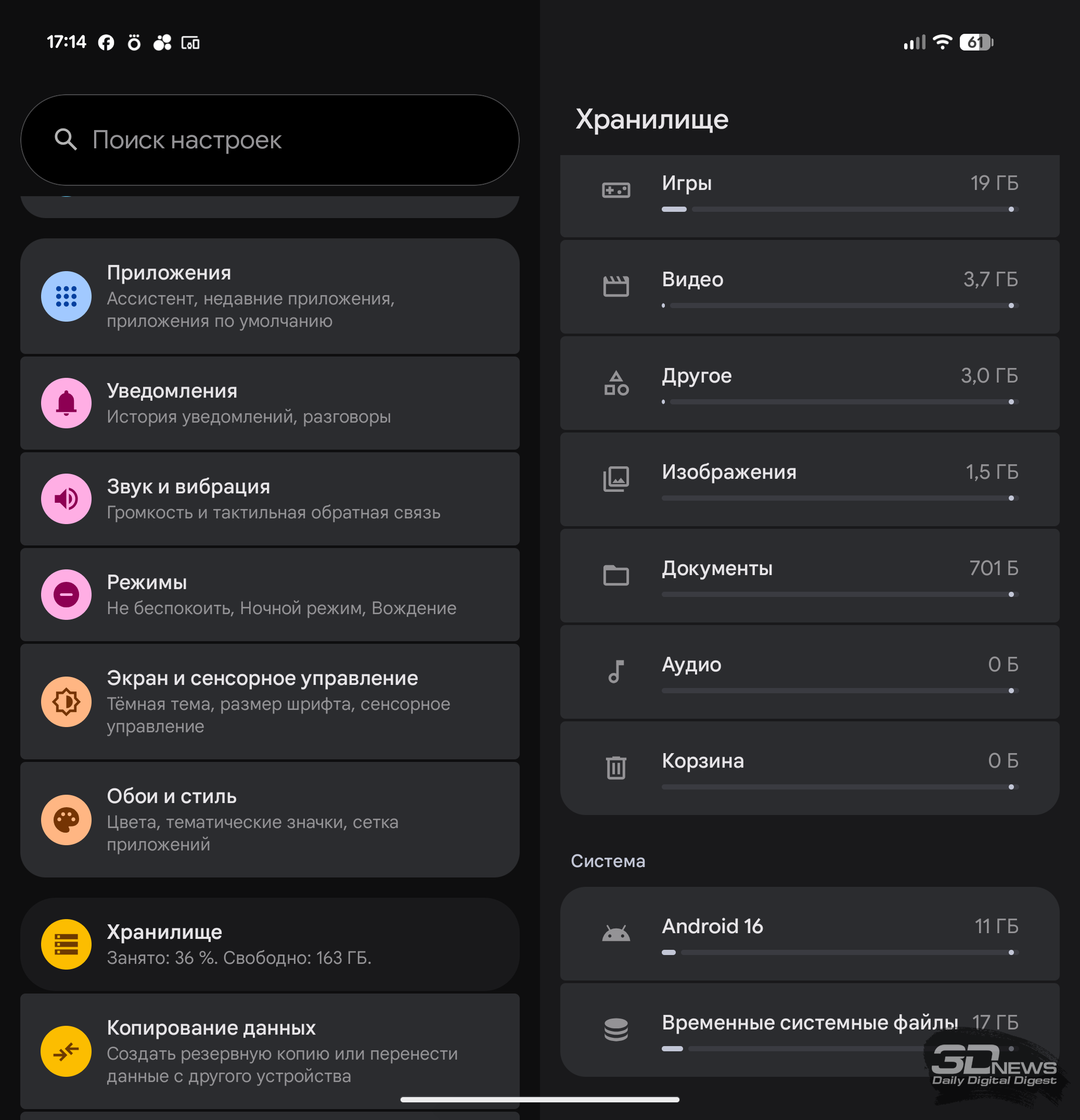The image size is (1080, 1120).
Task: Open Приложения settings
Action: pyautogui.click(x=269, y=297)
